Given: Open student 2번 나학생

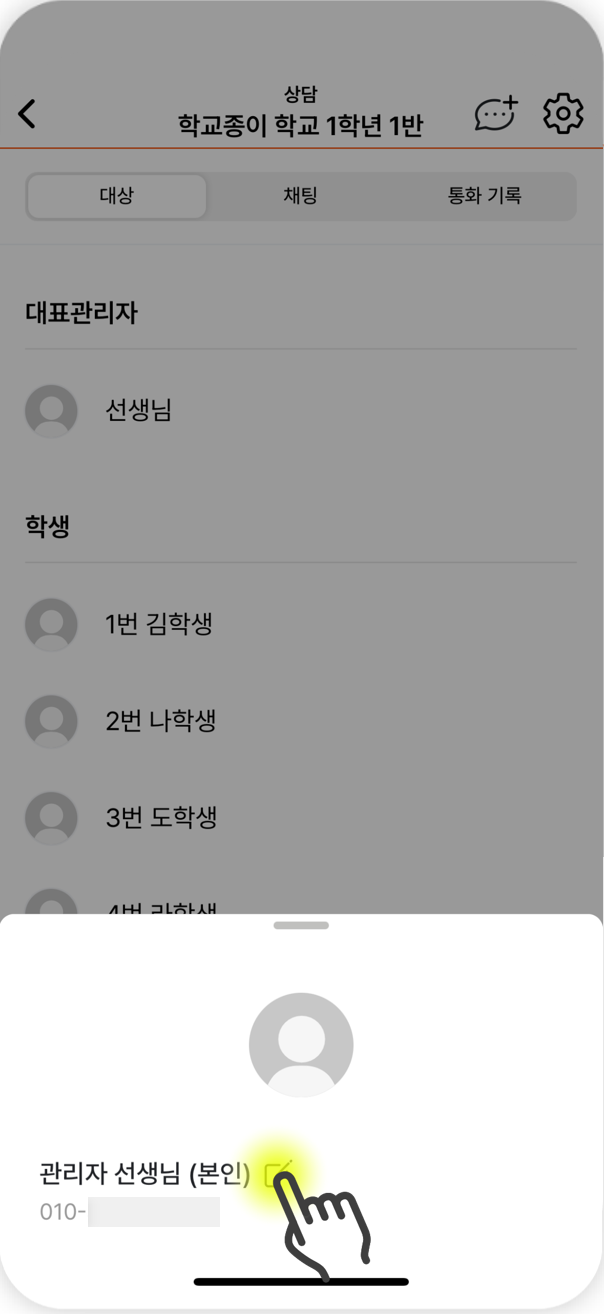Looking at the screenshot, I should [300, 721].
